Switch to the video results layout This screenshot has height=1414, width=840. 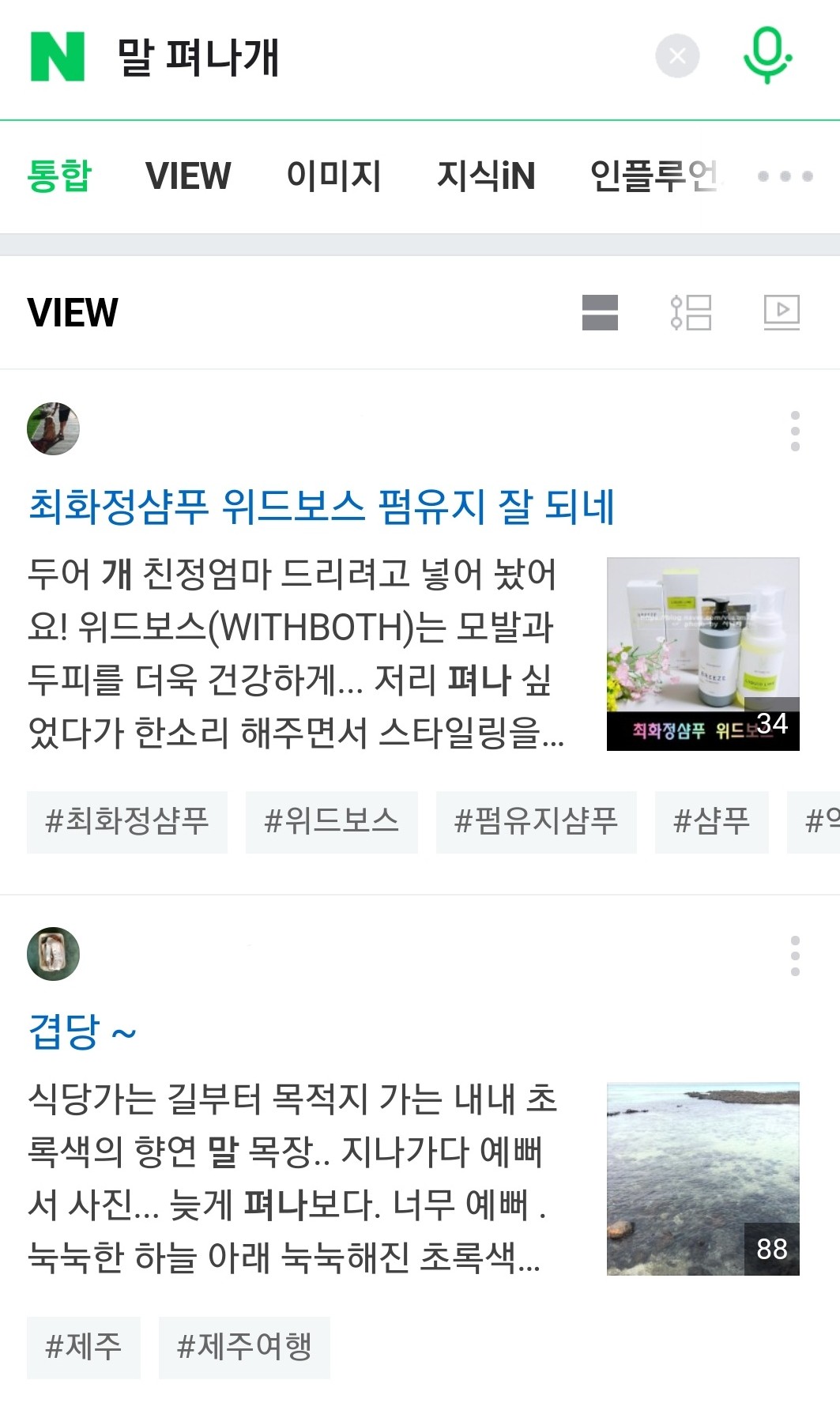pos(782,311)
